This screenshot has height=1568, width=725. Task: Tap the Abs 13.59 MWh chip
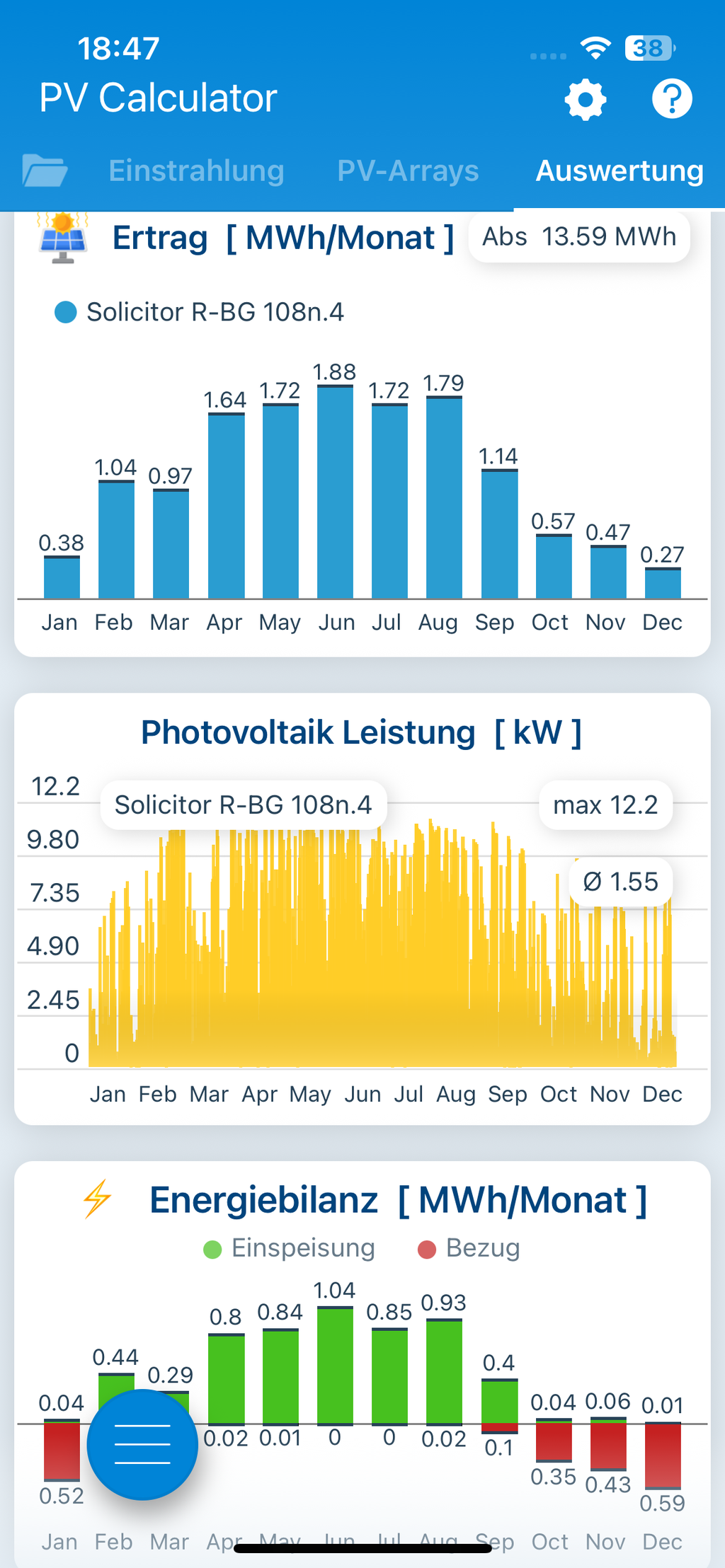tap(579, 237)
